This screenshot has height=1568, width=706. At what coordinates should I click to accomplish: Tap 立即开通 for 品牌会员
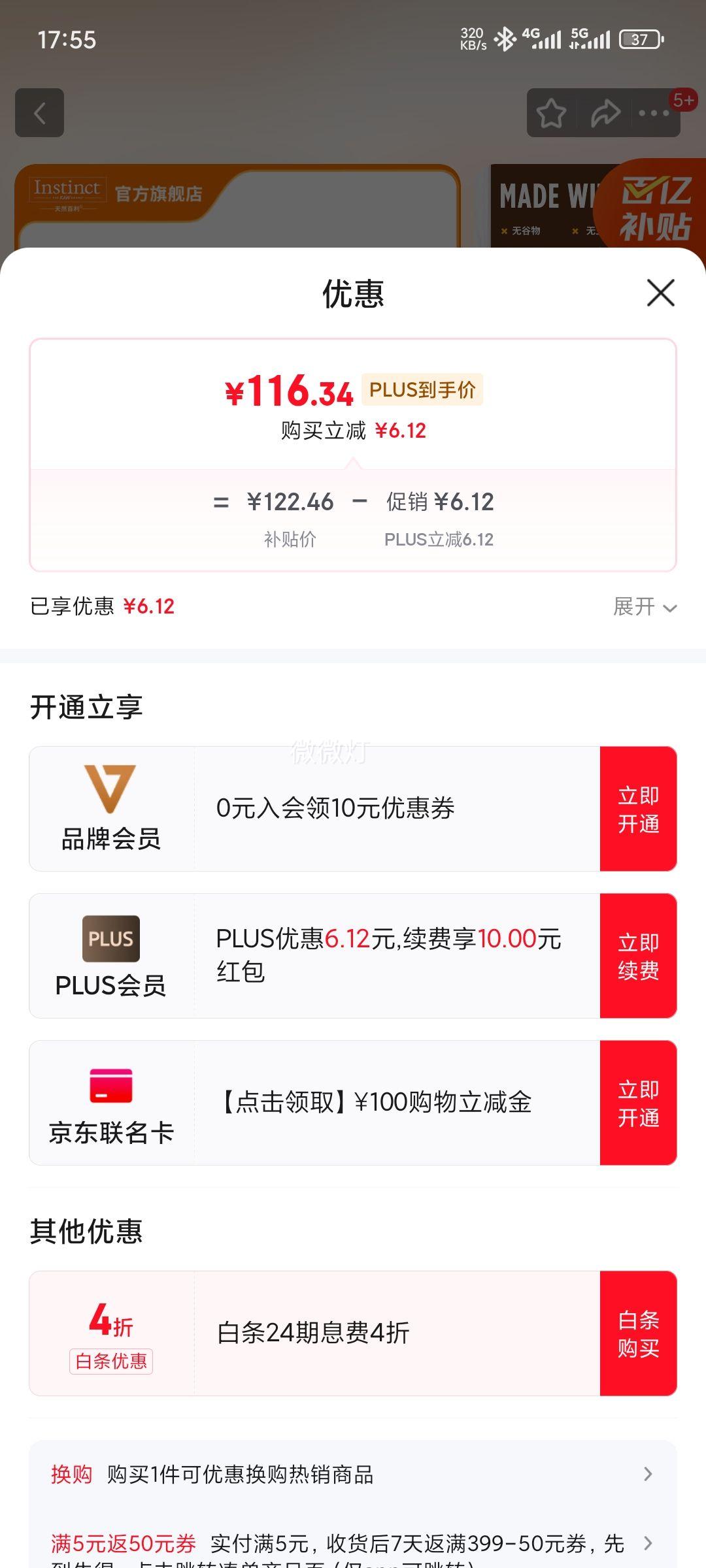[638, 809]
